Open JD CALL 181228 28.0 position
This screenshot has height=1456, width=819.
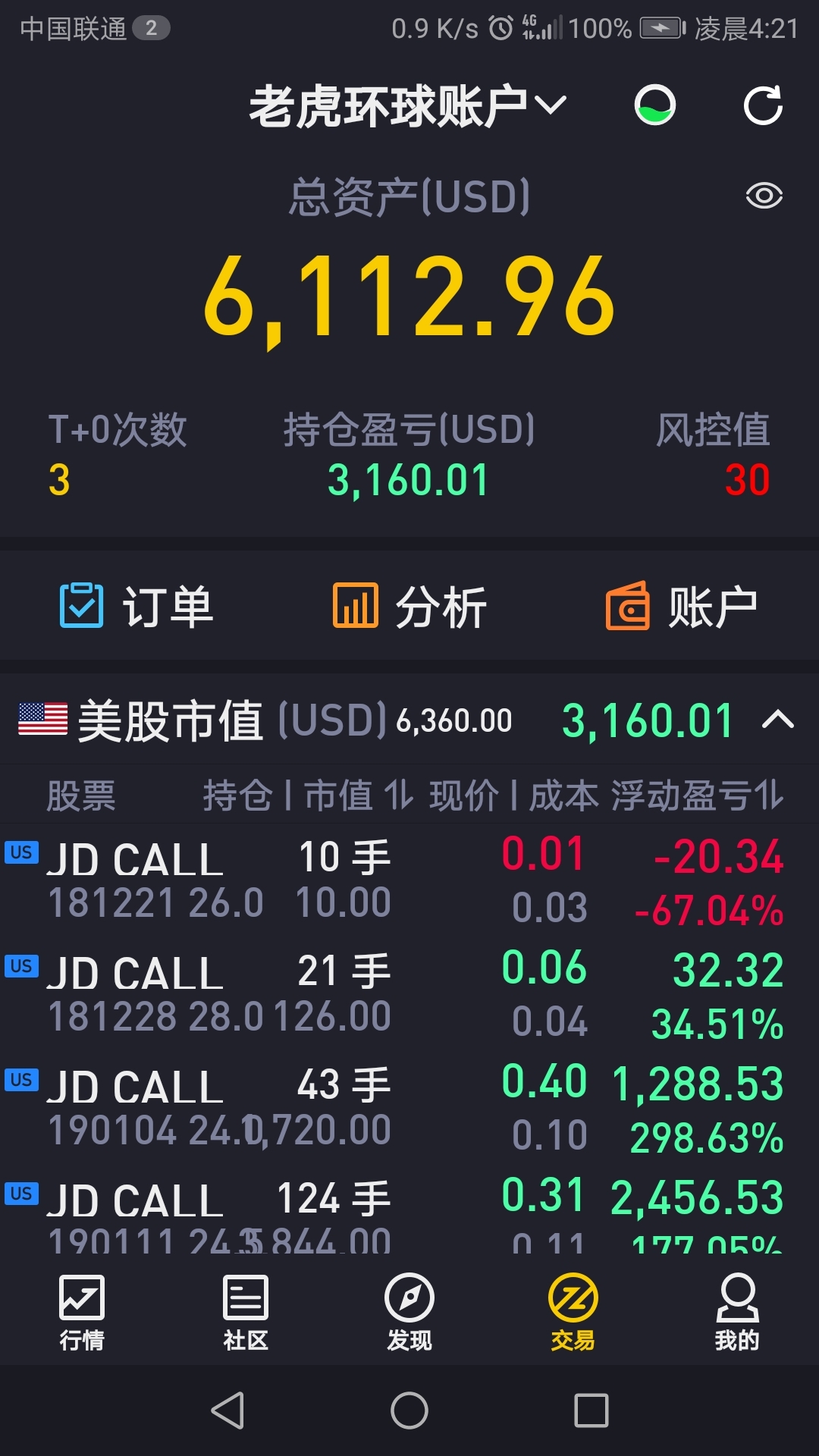[x=409, y=994]
